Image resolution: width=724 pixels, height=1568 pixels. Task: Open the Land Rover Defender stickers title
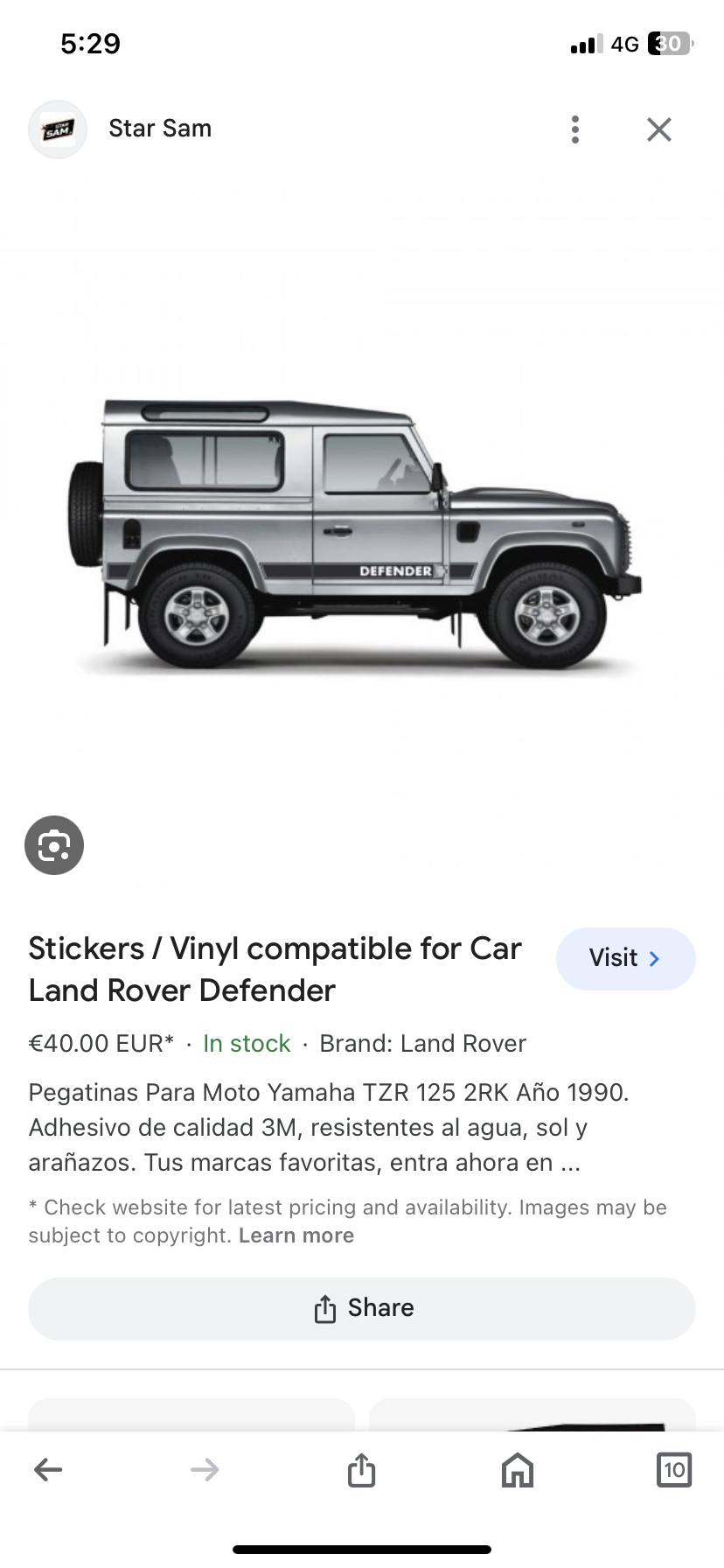(x=275, y=969)
